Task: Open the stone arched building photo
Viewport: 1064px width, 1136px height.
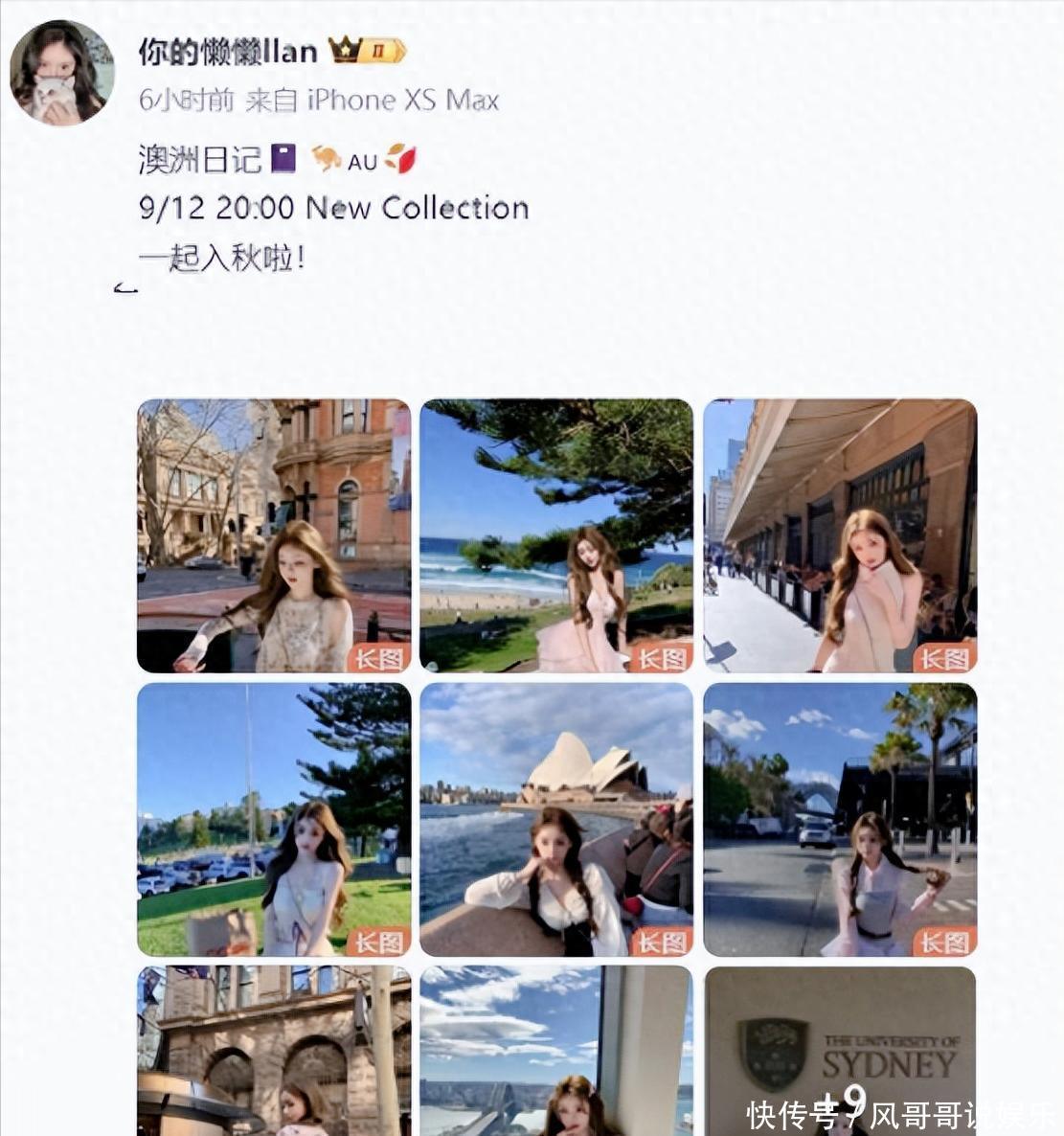Action: point(274,1051)
